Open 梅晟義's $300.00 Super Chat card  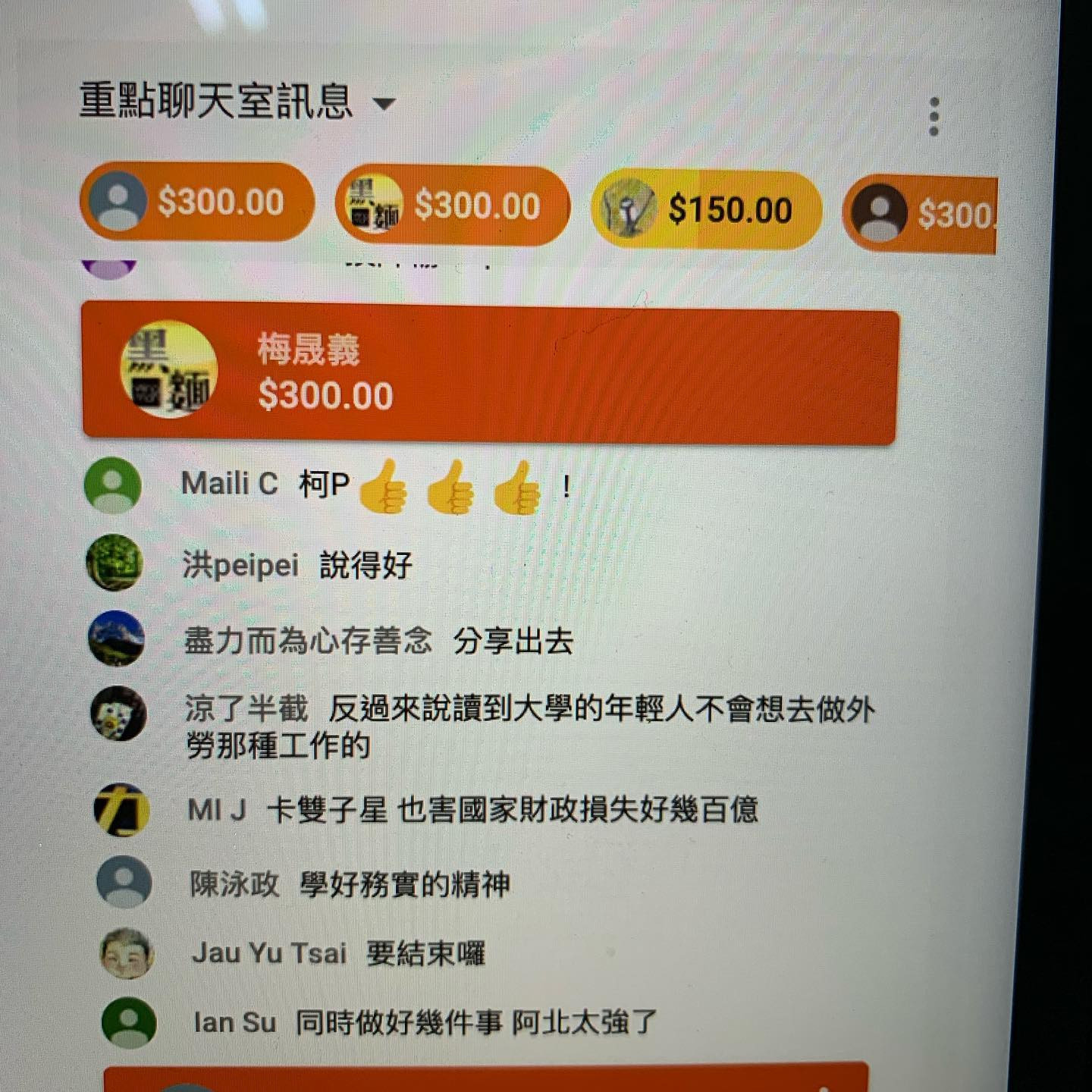[490, 373]
